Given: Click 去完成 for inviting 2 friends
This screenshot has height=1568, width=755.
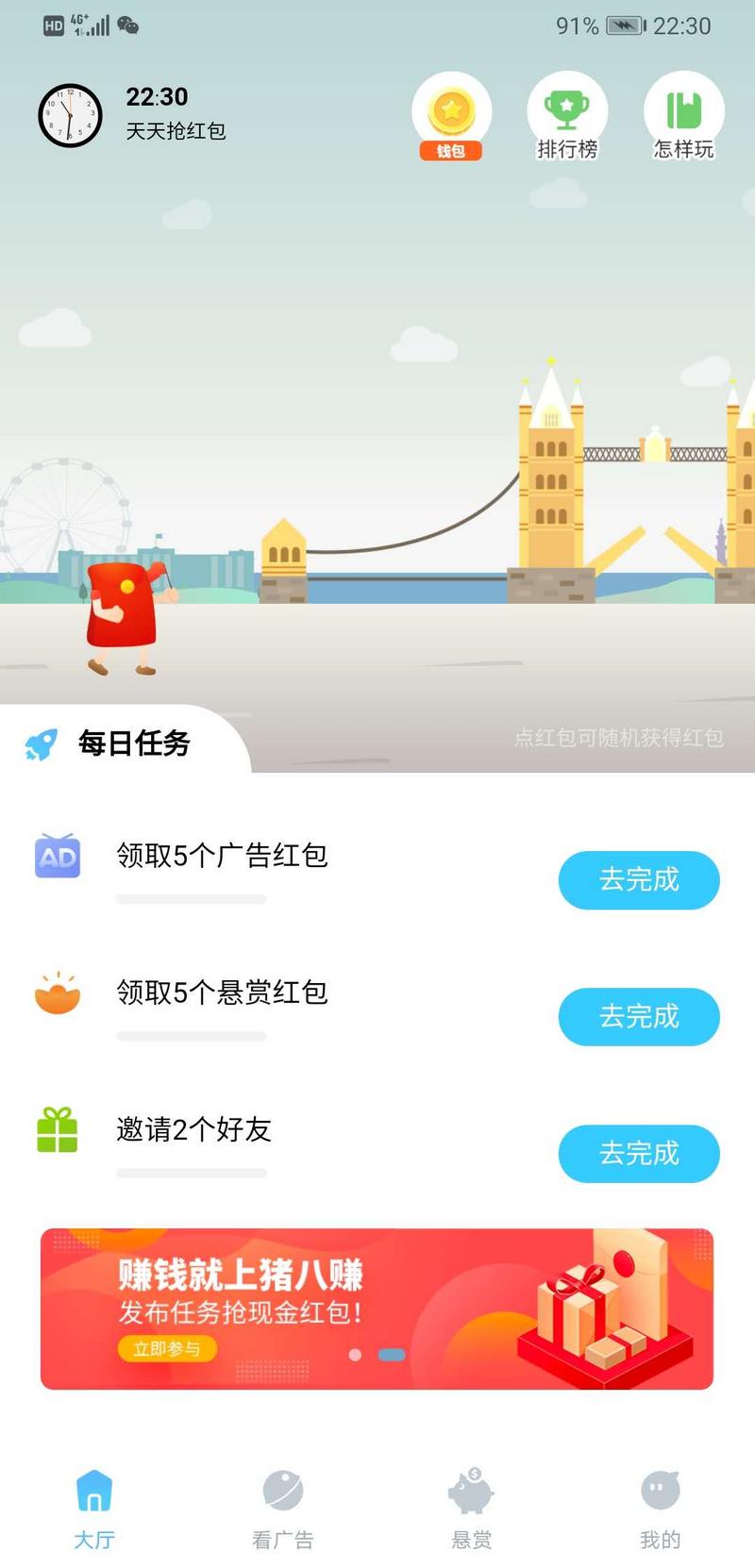Looking at the screenshot, I should pyautogui.click(x=639, y=1153).
